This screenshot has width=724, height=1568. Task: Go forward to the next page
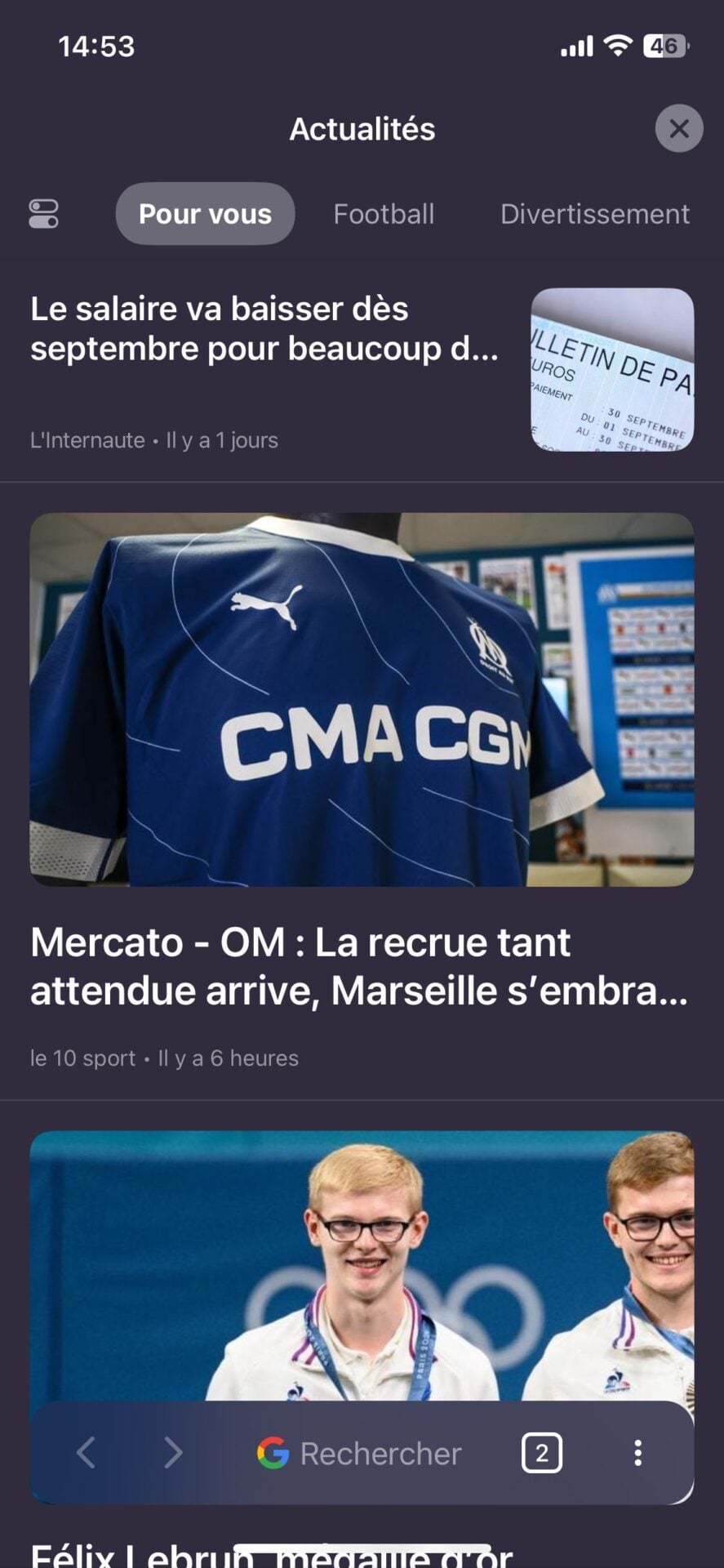point(172,1453)
